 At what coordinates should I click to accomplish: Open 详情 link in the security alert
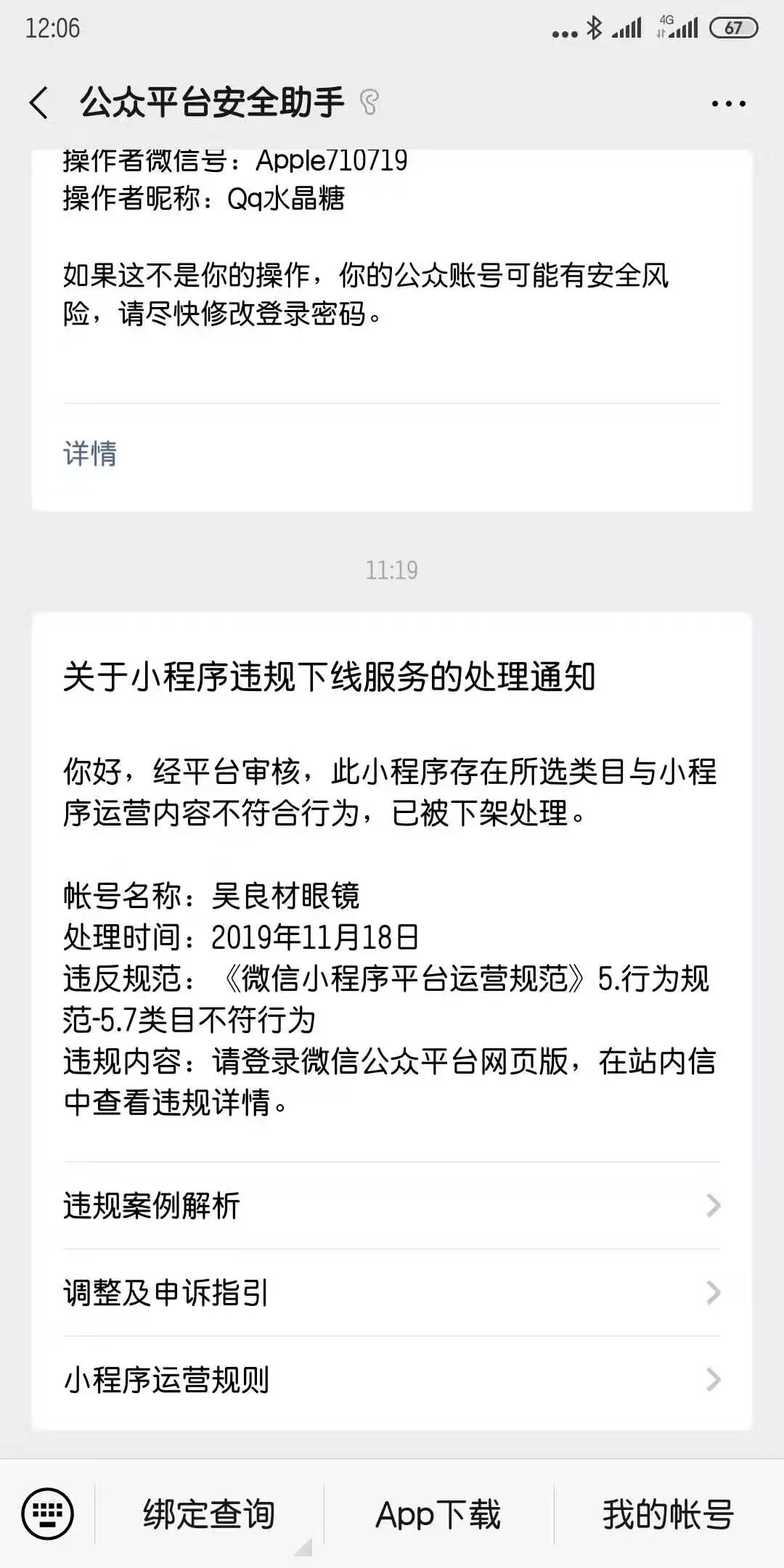[x=90, y=454]
